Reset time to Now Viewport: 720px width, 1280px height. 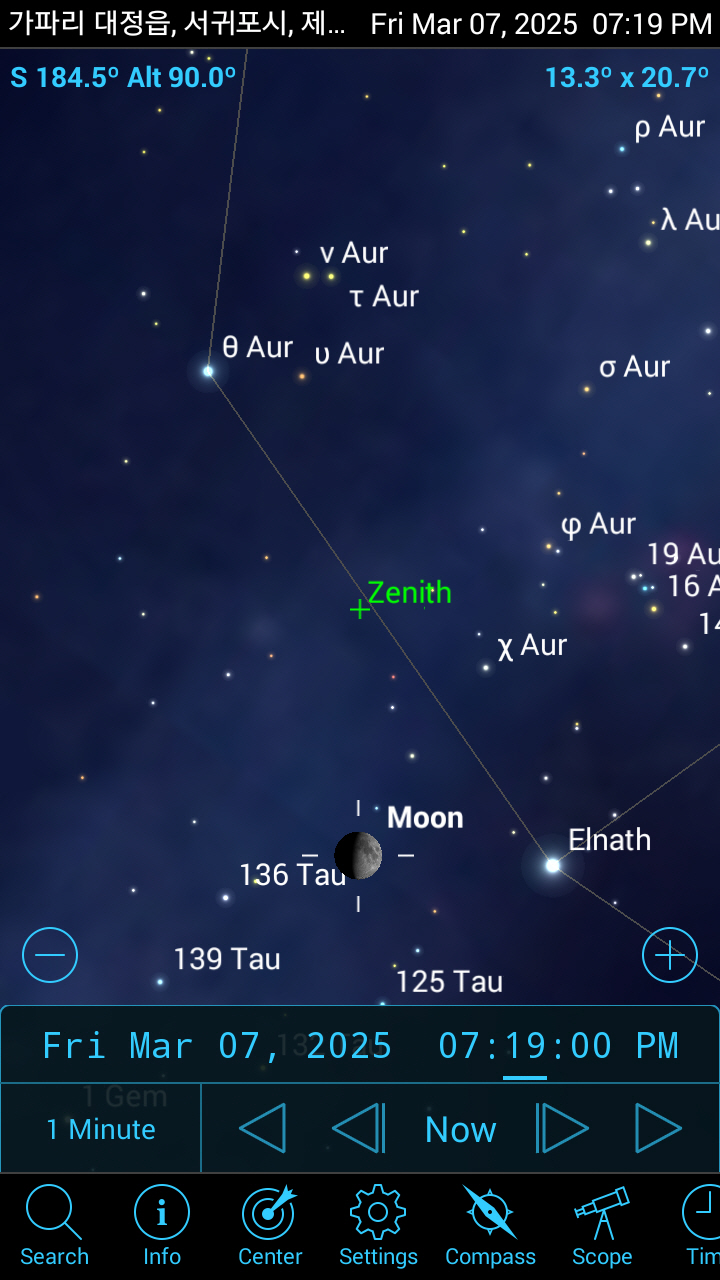[x=460, y=1129]
